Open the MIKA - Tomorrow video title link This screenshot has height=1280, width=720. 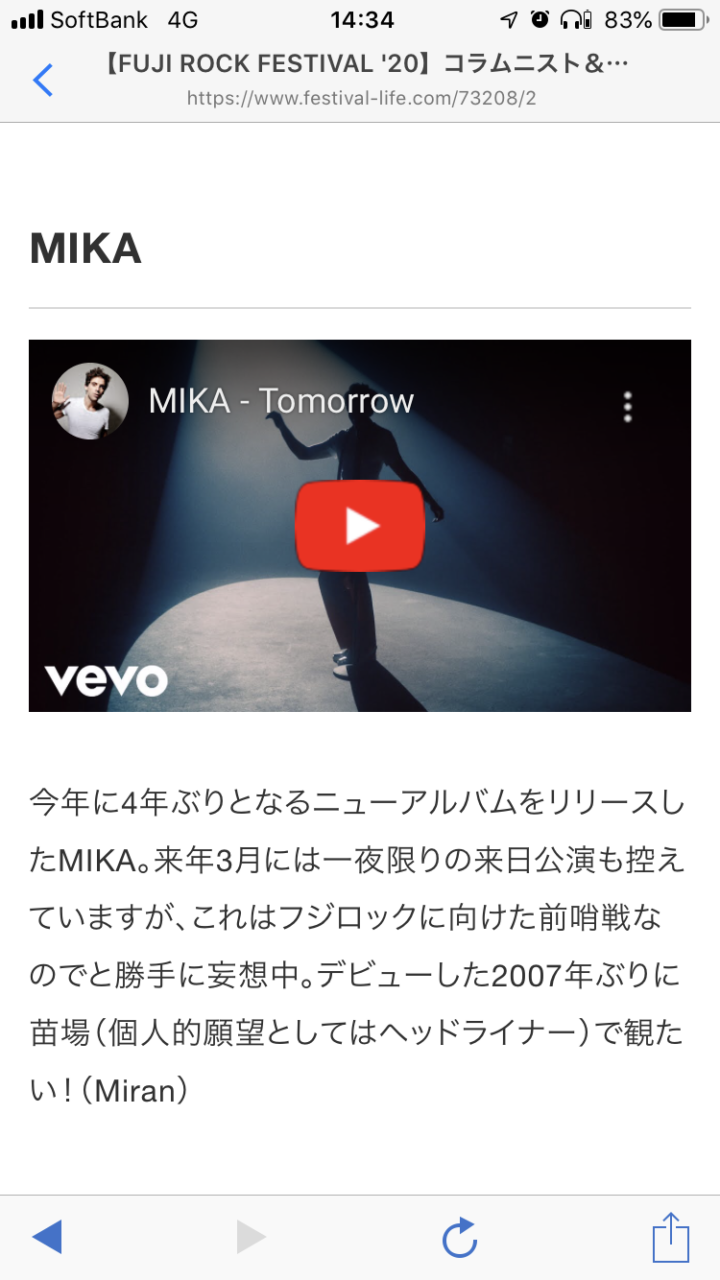[280, 401]
